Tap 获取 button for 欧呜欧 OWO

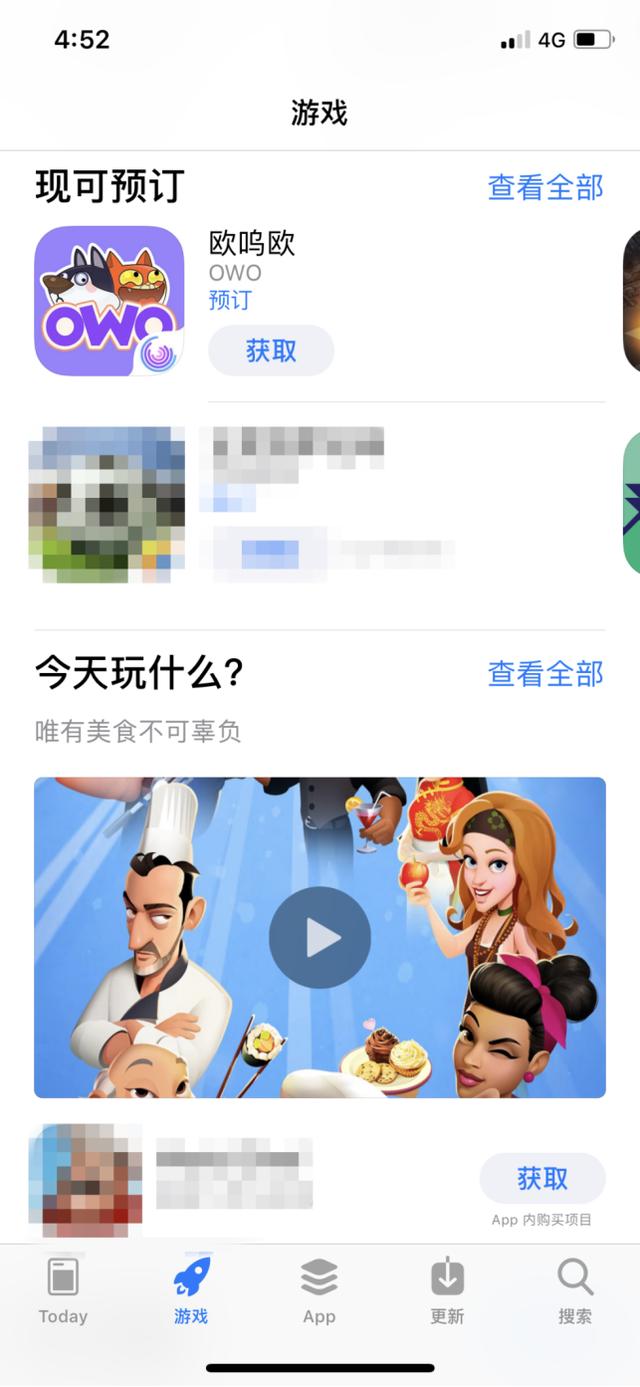pos(271,351)
